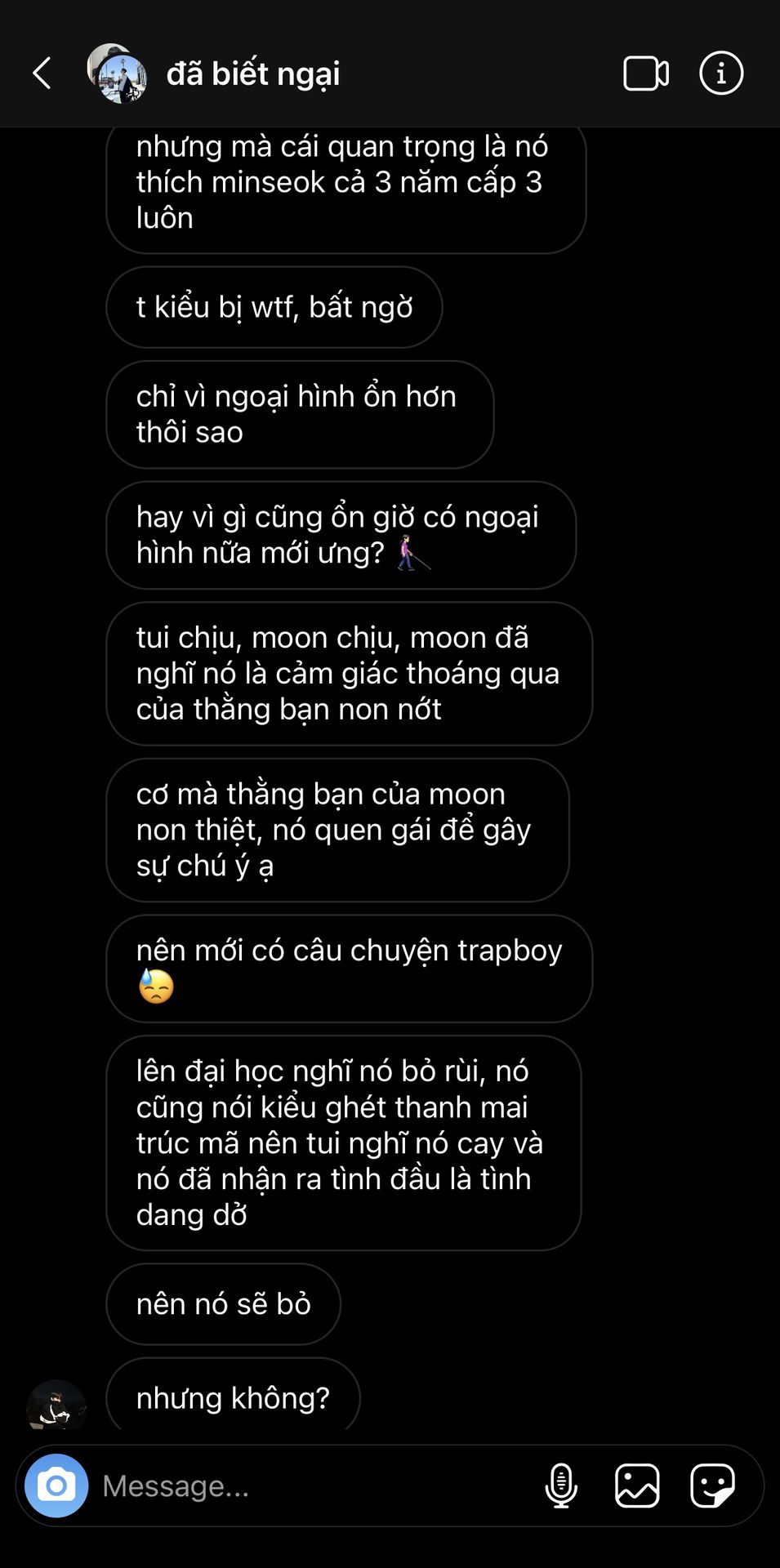
Task: Open the camera from the message bar
Action: click(56, 1486)
